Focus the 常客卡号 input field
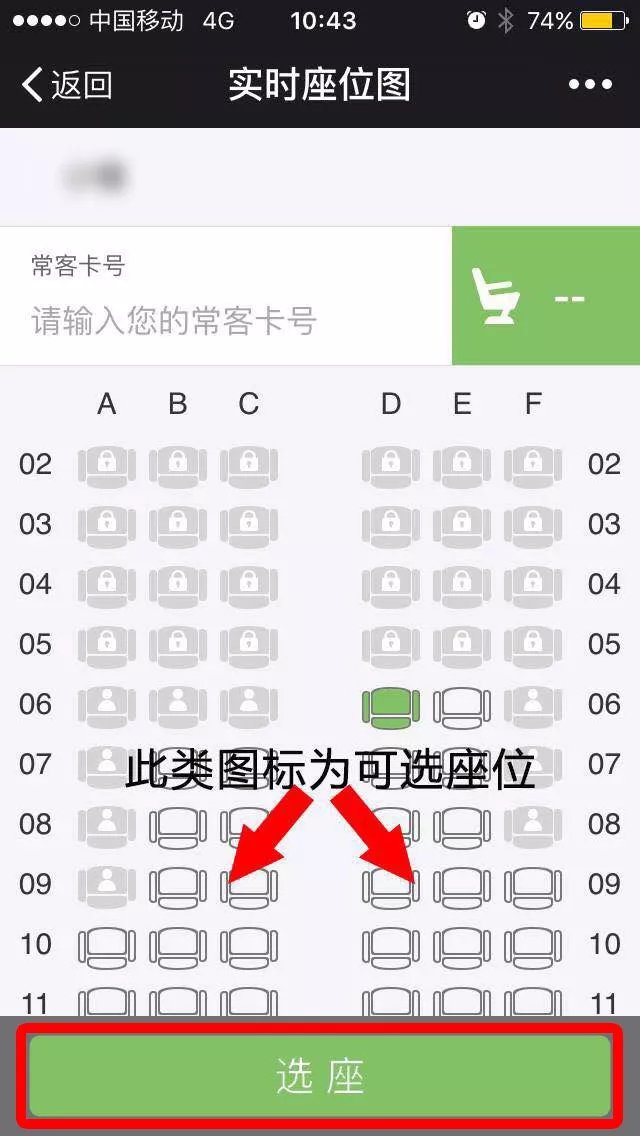The image size is (640, 1136). (x=225, y=320)
